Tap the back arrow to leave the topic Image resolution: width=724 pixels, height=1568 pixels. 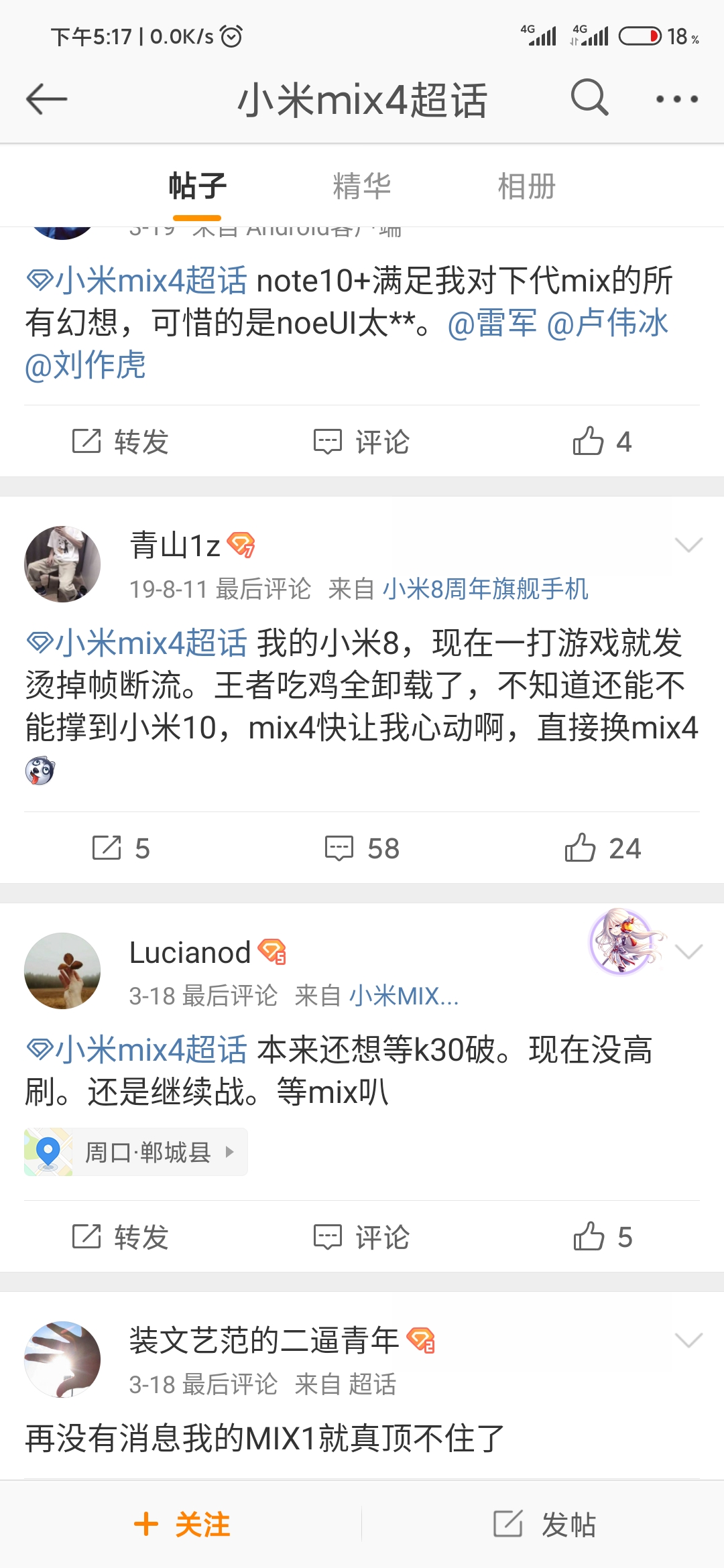(x=46, y=98)
